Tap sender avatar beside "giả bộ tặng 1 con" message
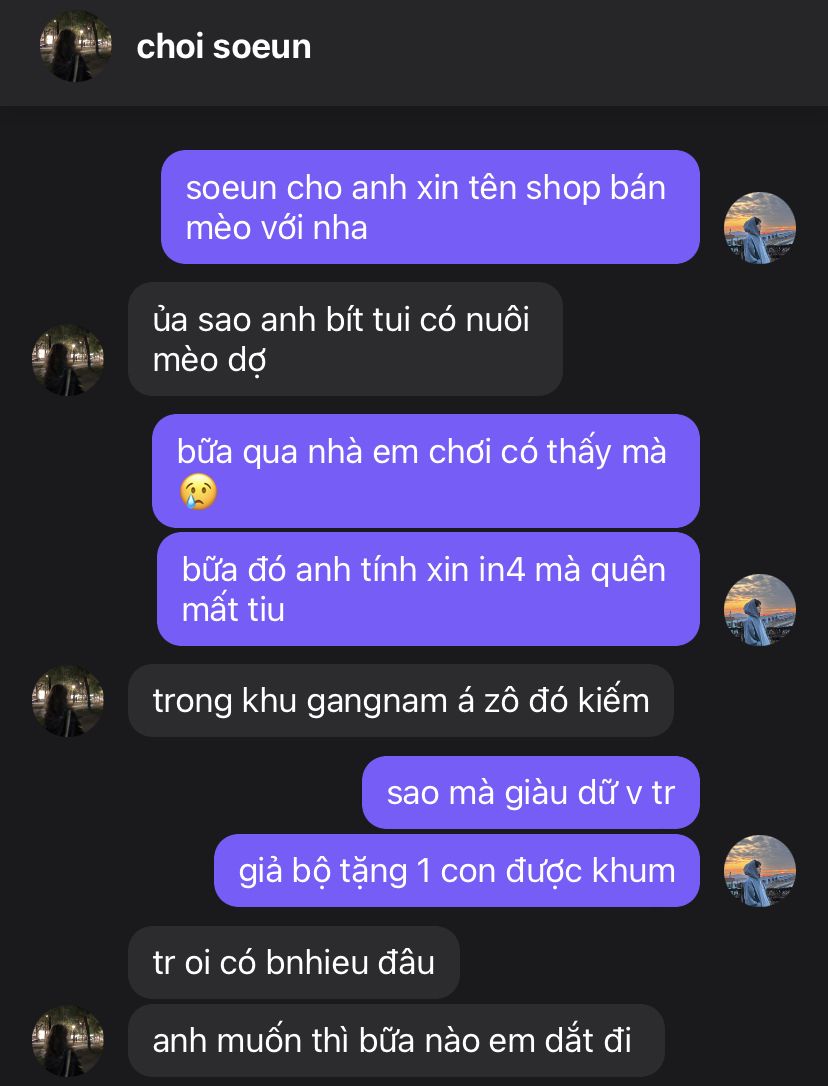The width and height of the screenshot is (828, 1086). click(759, 870)
